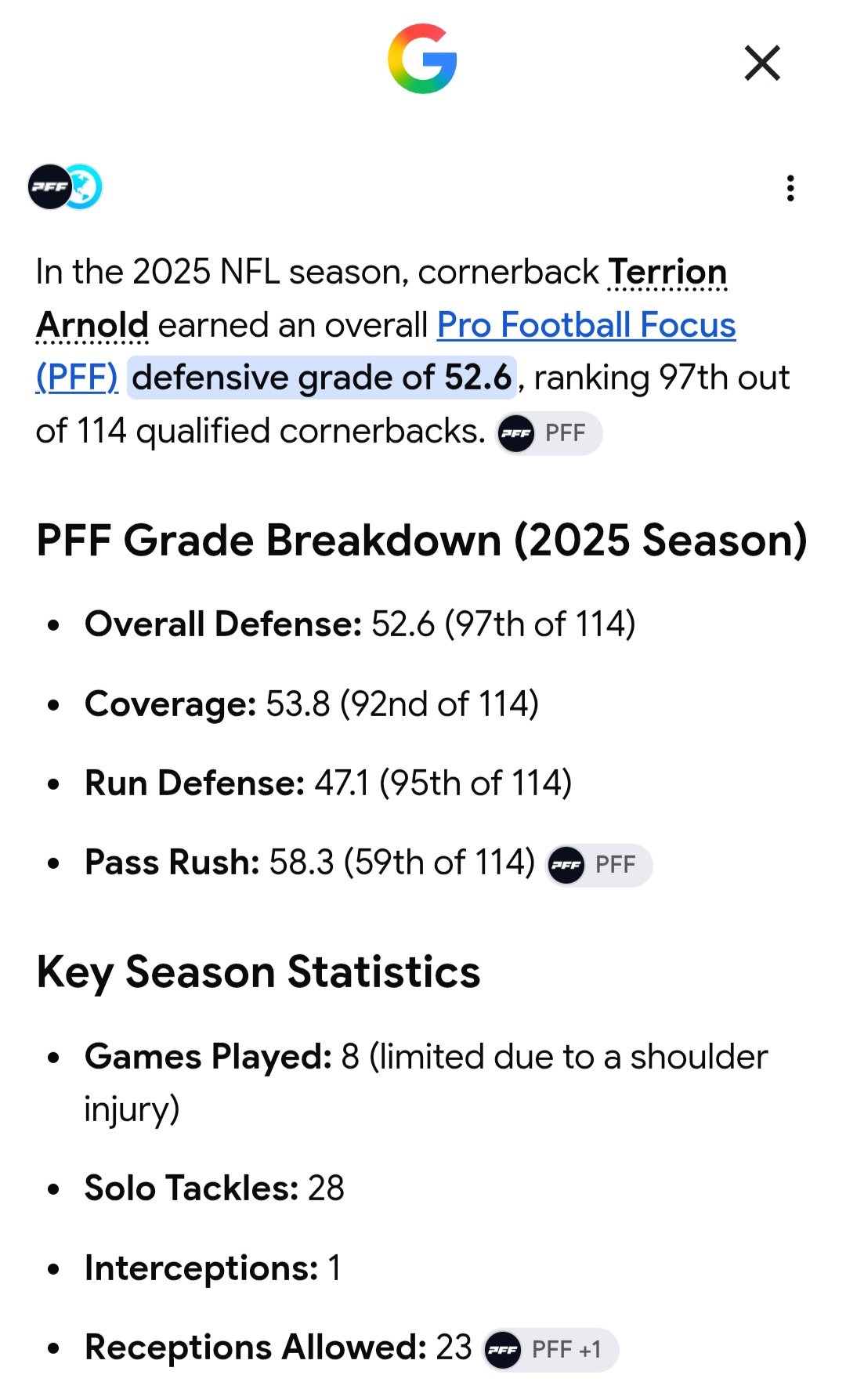Open the PFF +1 sources chip
This screenshot has height=1400, width=846.
point(551,1350)
